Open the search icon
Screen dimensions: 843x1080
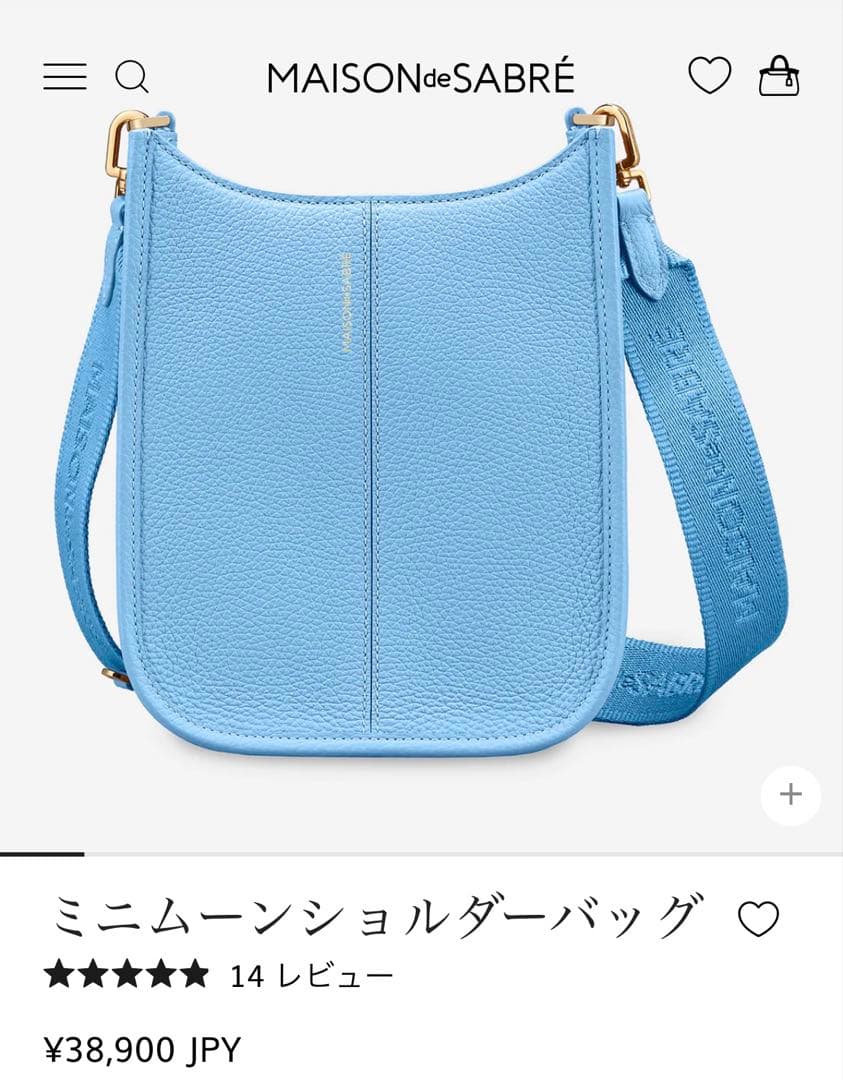click(x=132, y=77)
